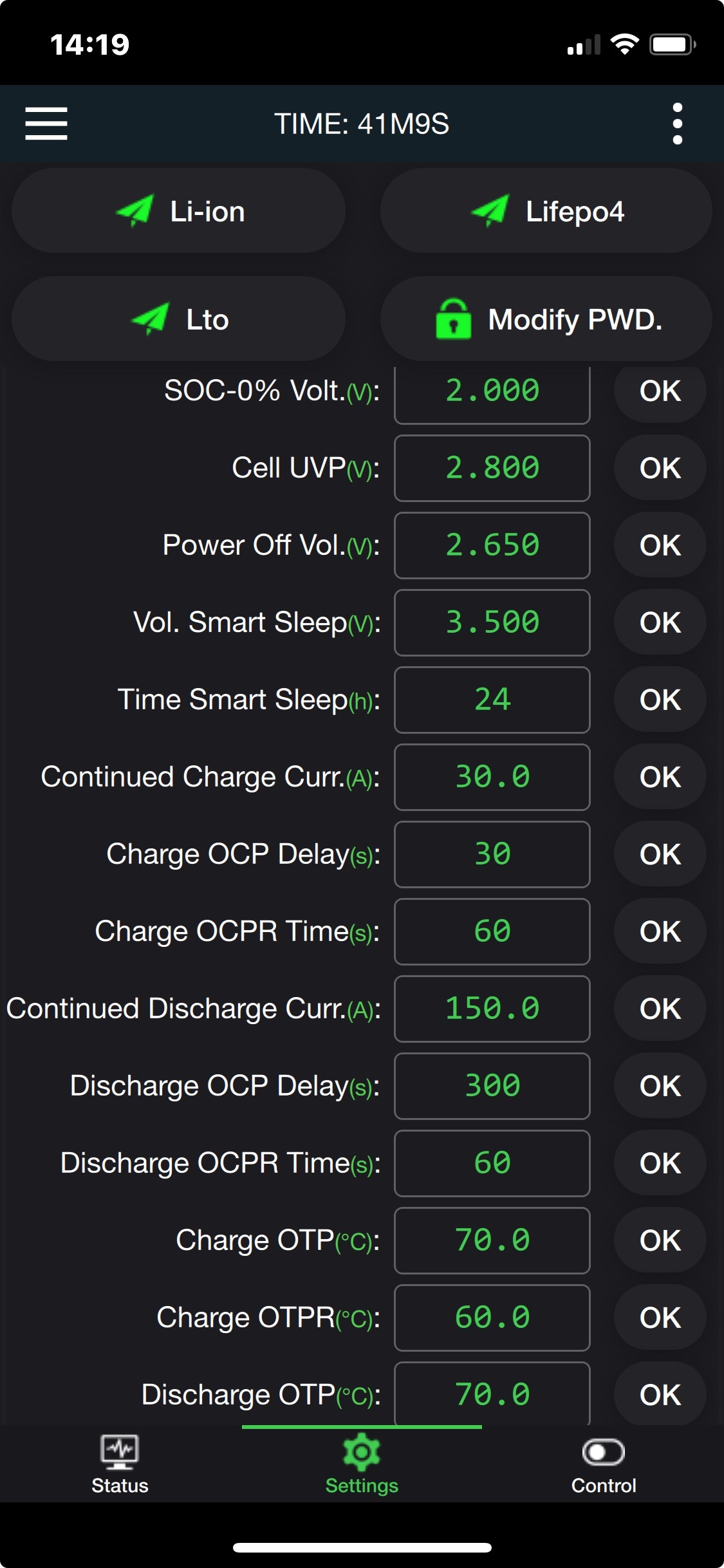Edit the Cell UVP value field
The width and height of the screenshot is (724, 1568).
pos(492,468)
